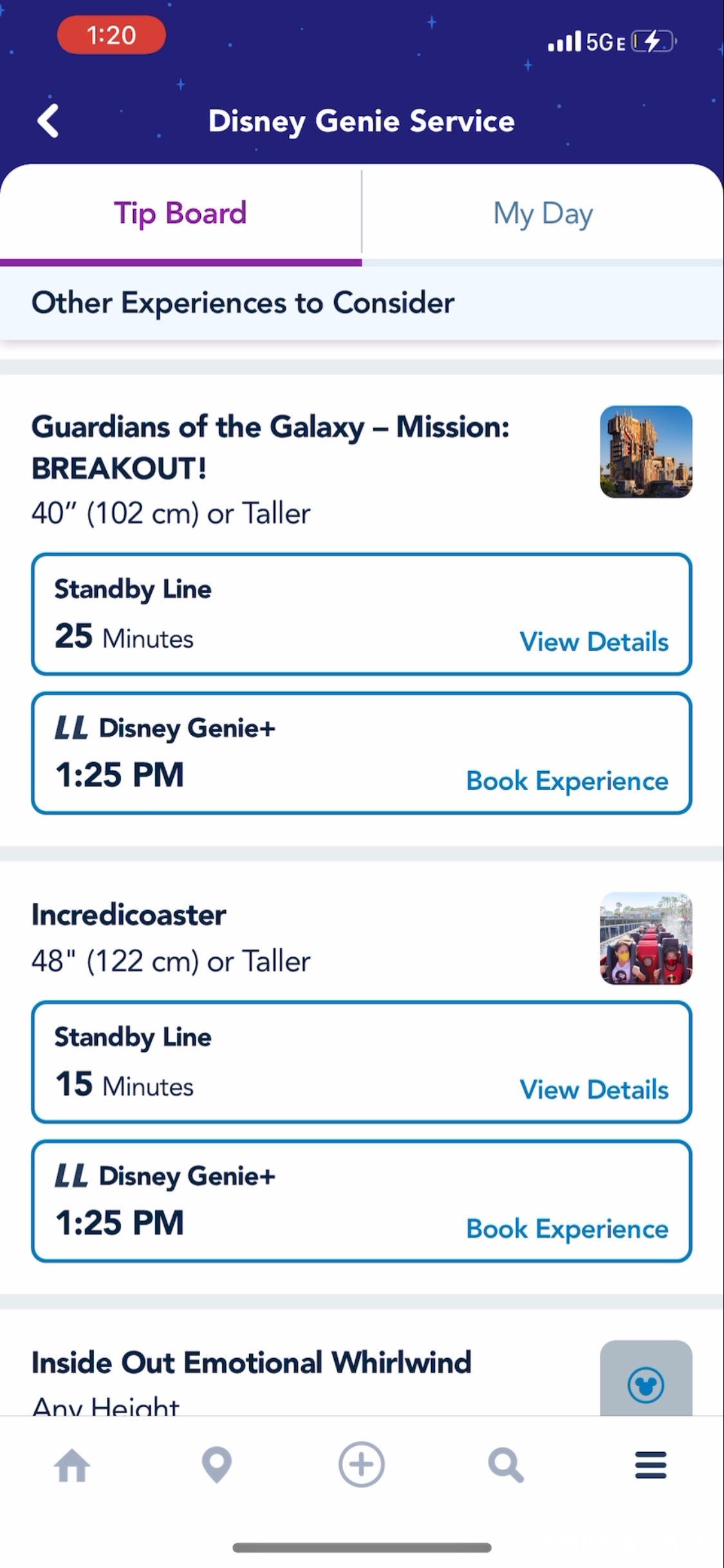Go to the home tab
This screenshot has height=1568, width=724.
[72, 1466]
